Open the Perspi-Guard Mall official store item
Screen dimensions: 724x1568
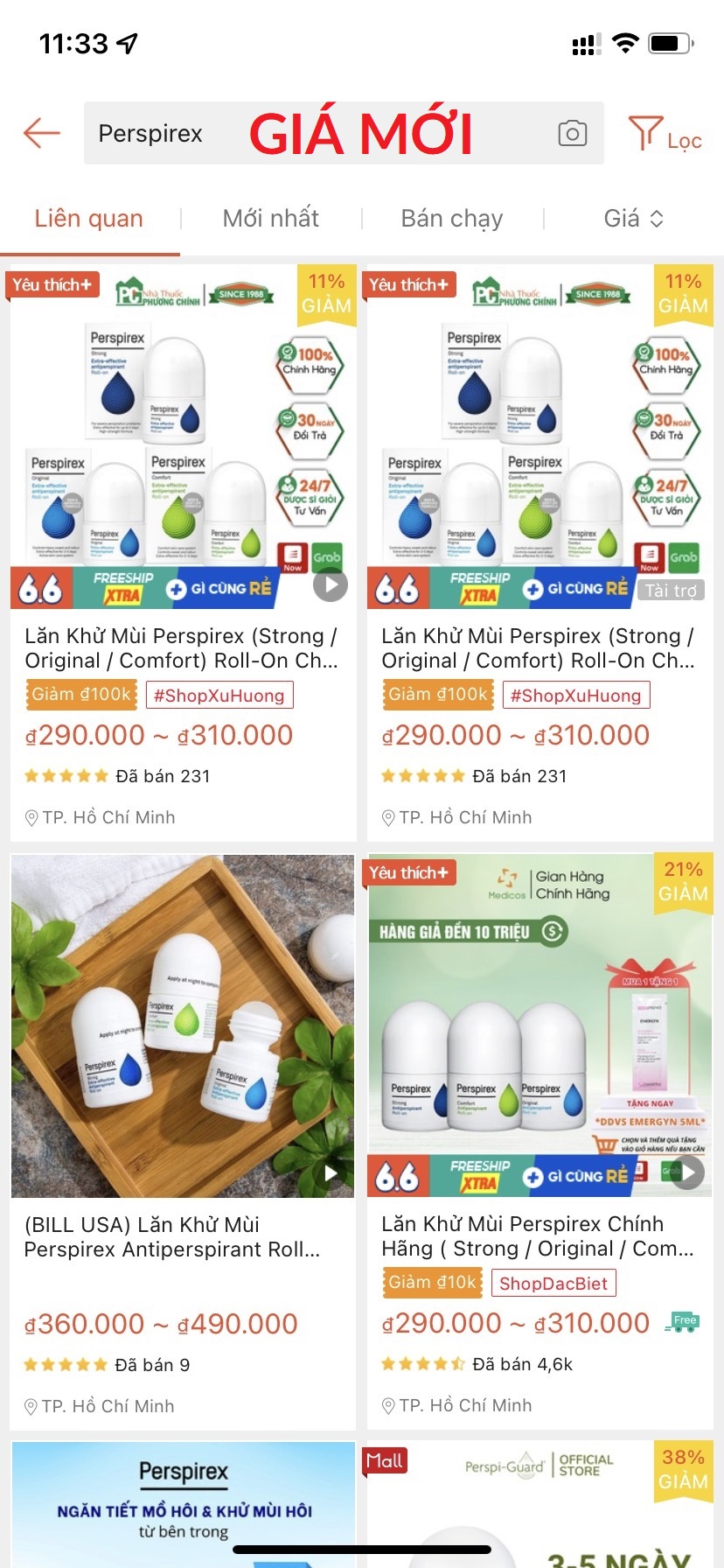point(540,1505)
